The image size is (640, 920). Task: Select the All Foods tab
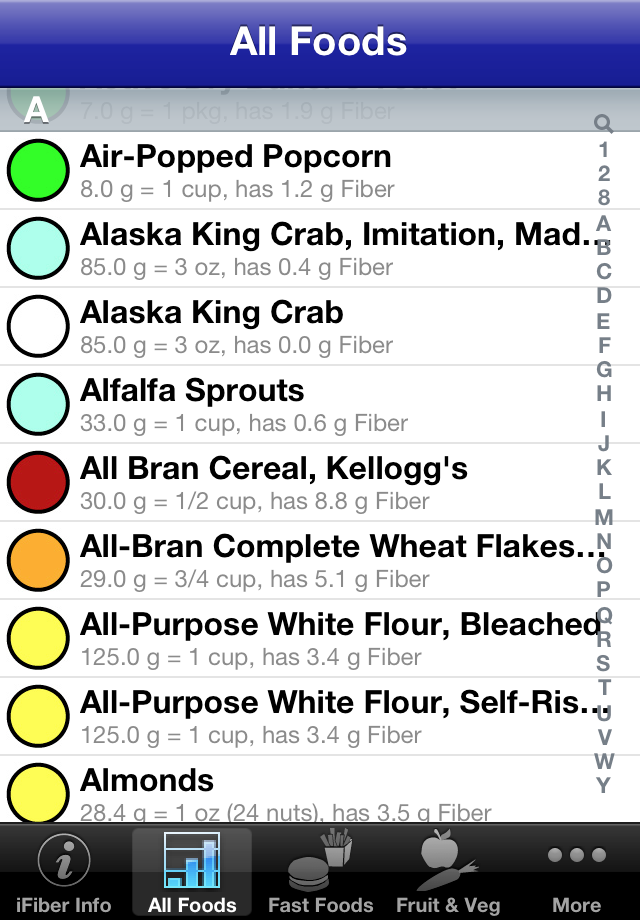(192, 872)
